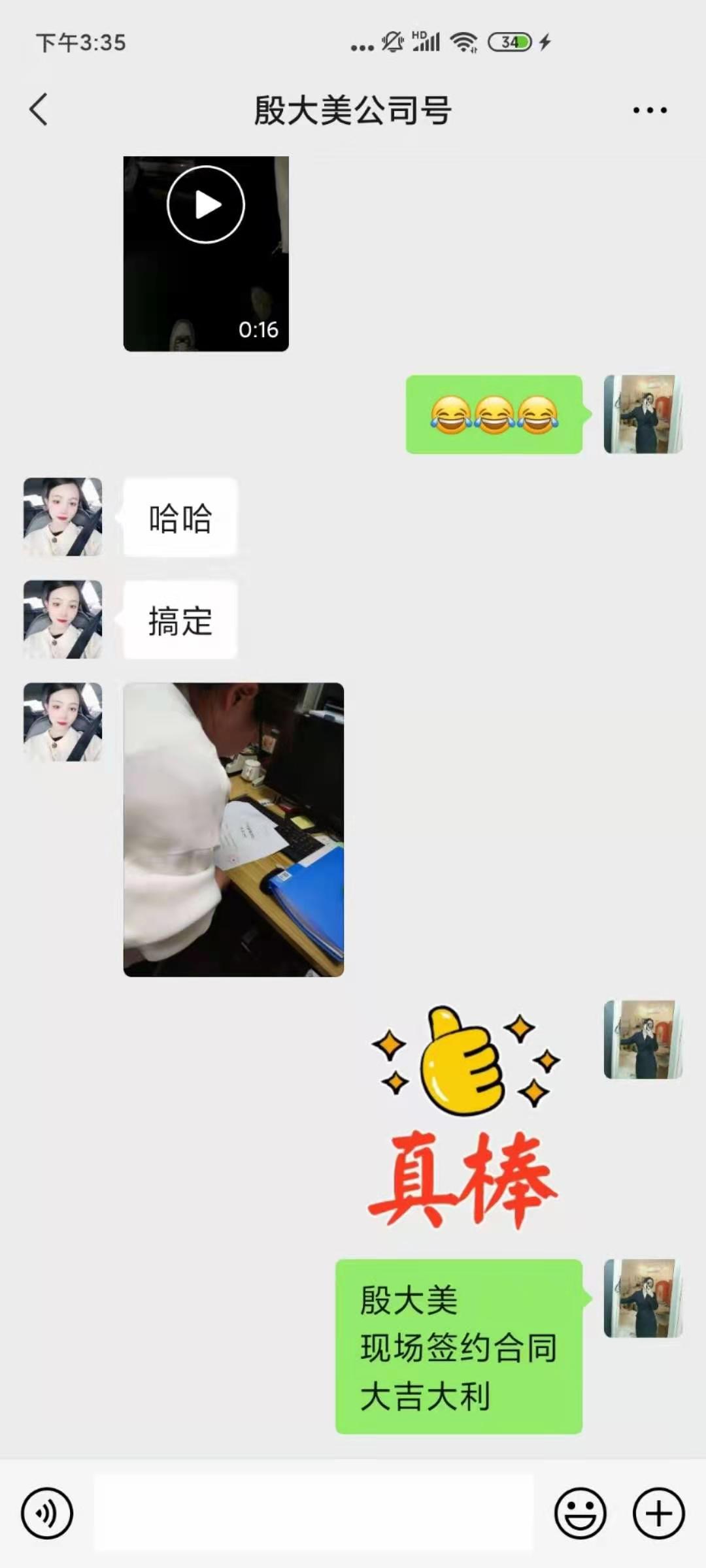Go back from the chat
Viewport: 706px width, 1568px height.
point(39,109)
